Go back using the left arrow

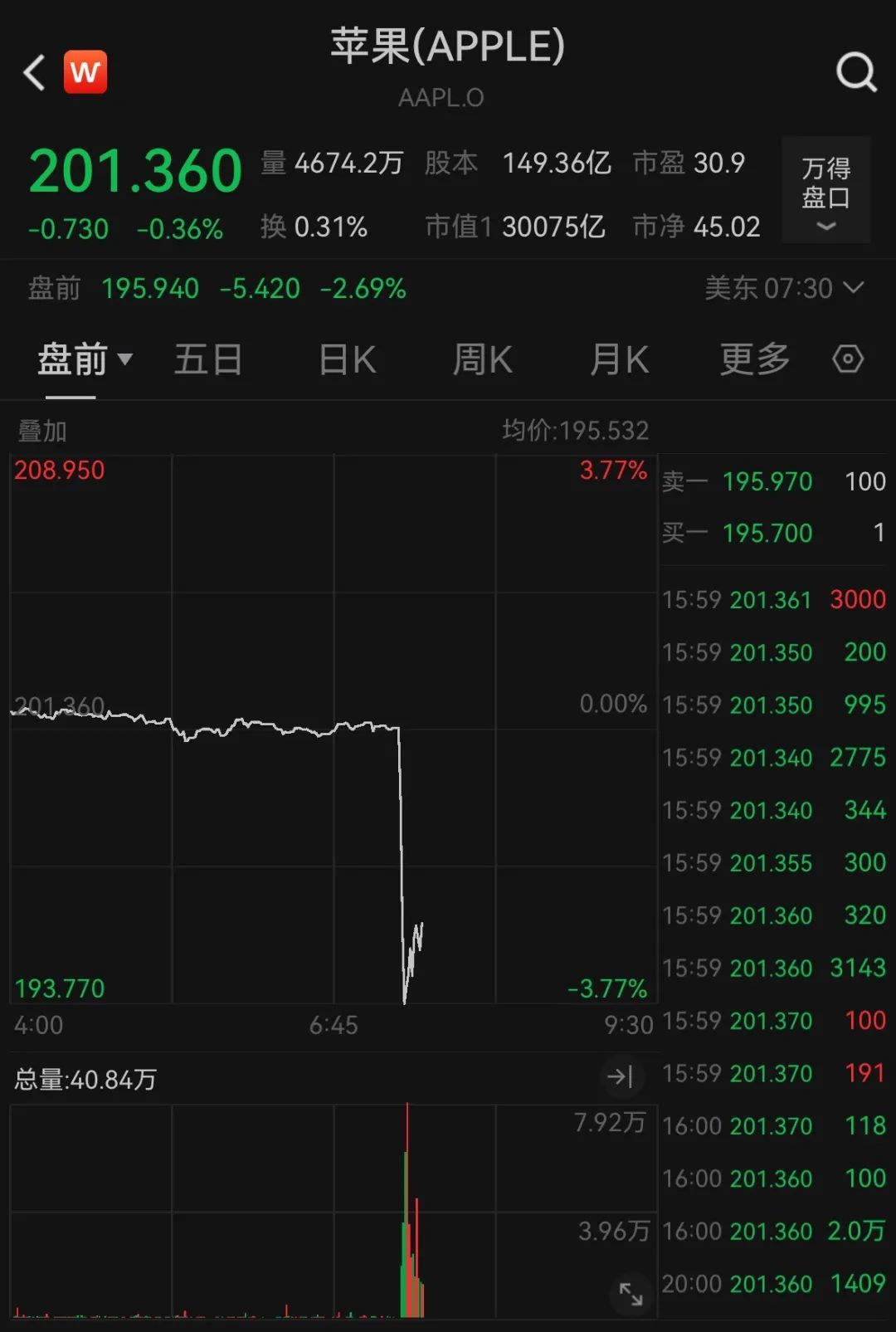point(32,72)
